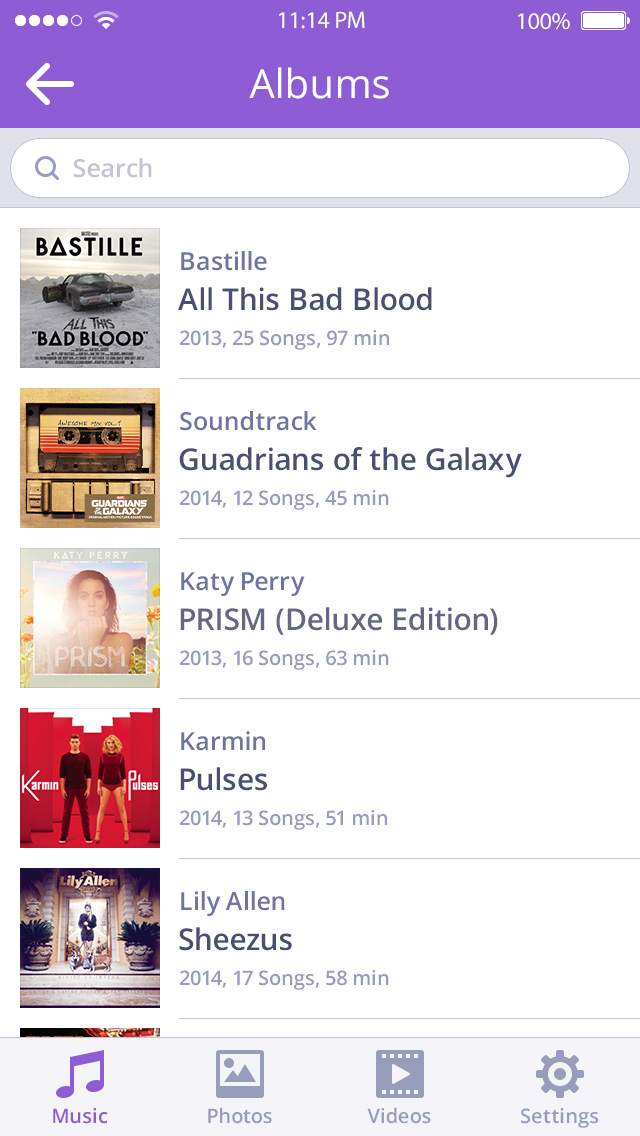
Task: Switch to the Photos tab
Action: (239, 1087)
